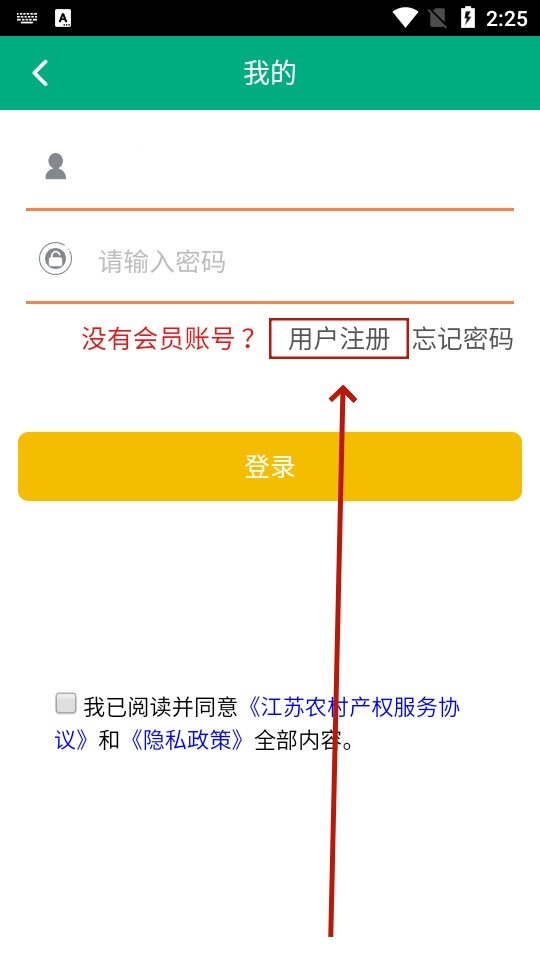Open the 隐私政策 link
Screen dimensions: 540x960
point(187,740)
